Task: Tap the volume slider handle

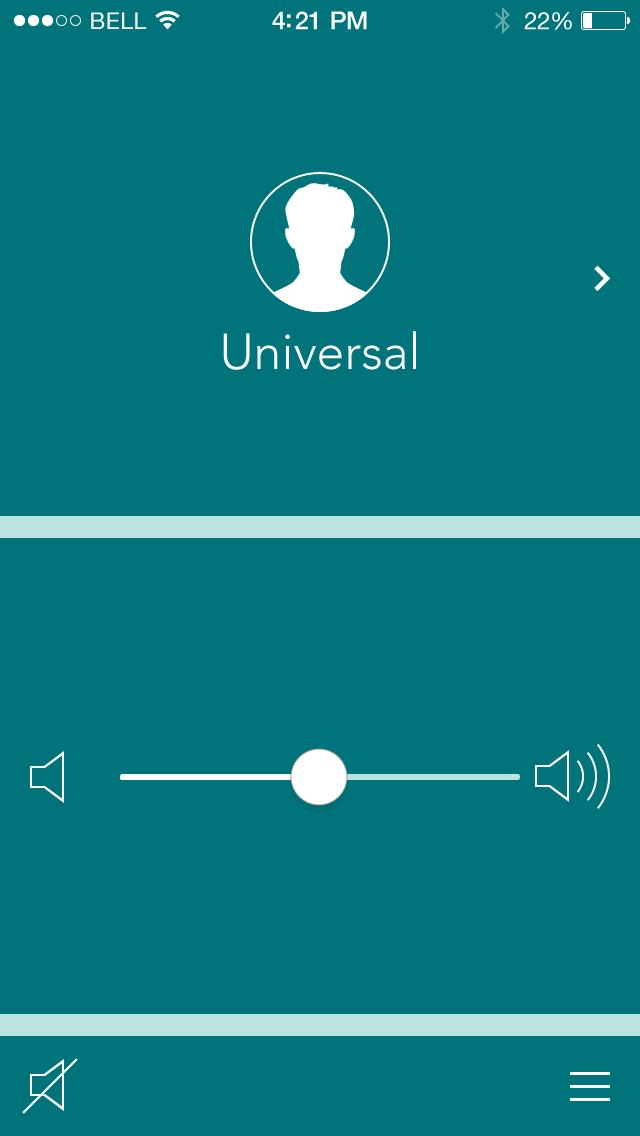Action: [319, 777]
